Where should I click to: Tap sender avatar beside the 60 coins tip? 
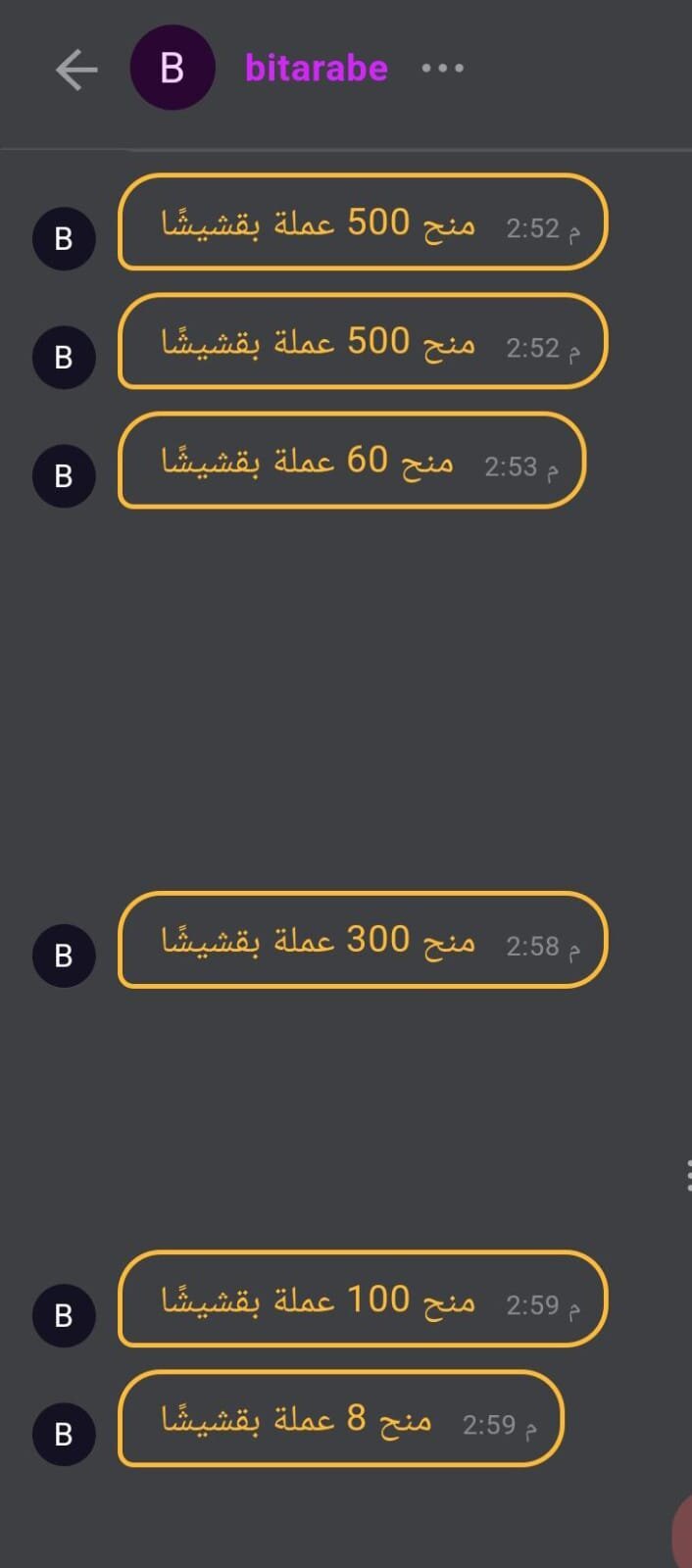coord(64,475)
